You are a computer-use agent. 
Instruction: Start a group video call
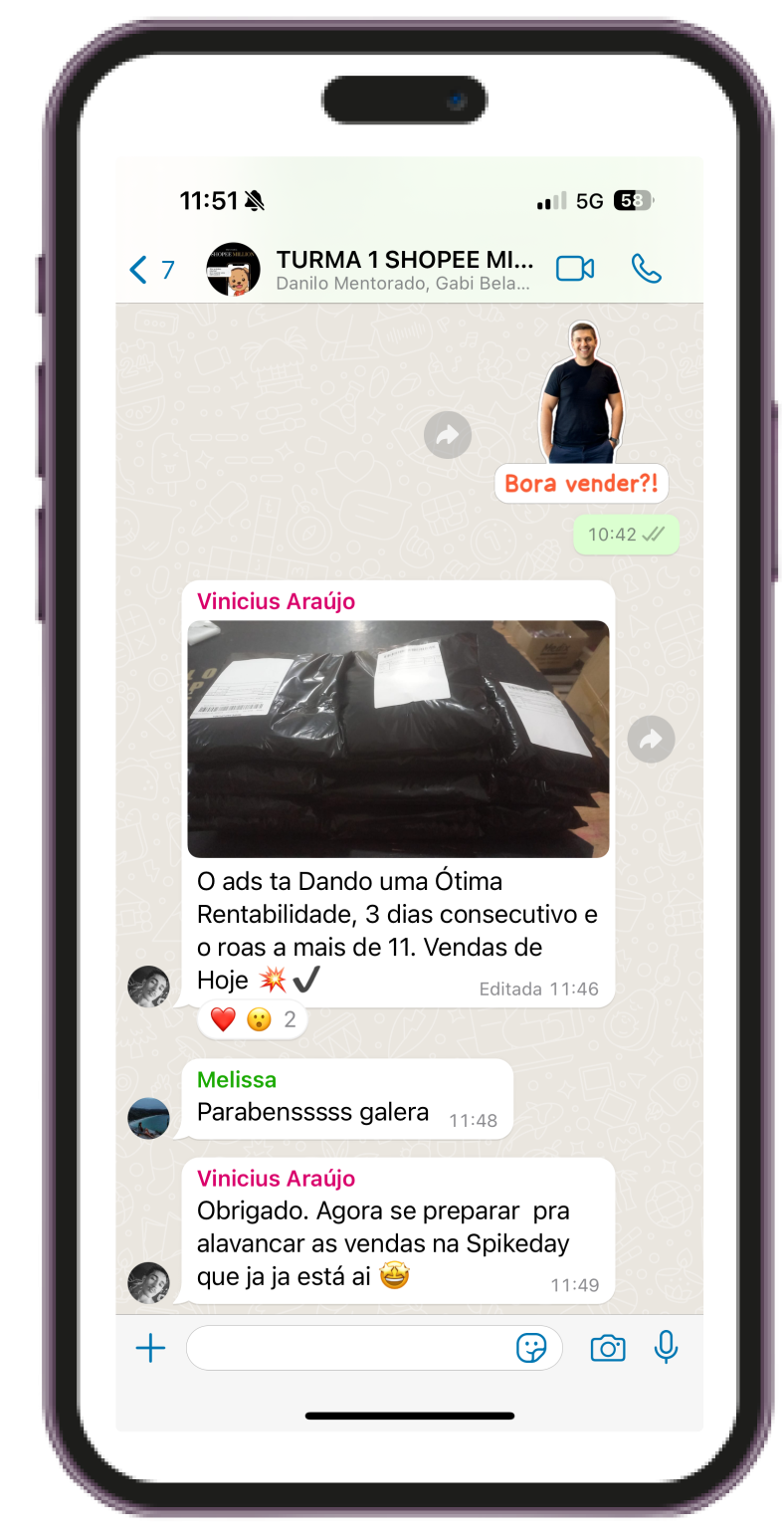574,269
